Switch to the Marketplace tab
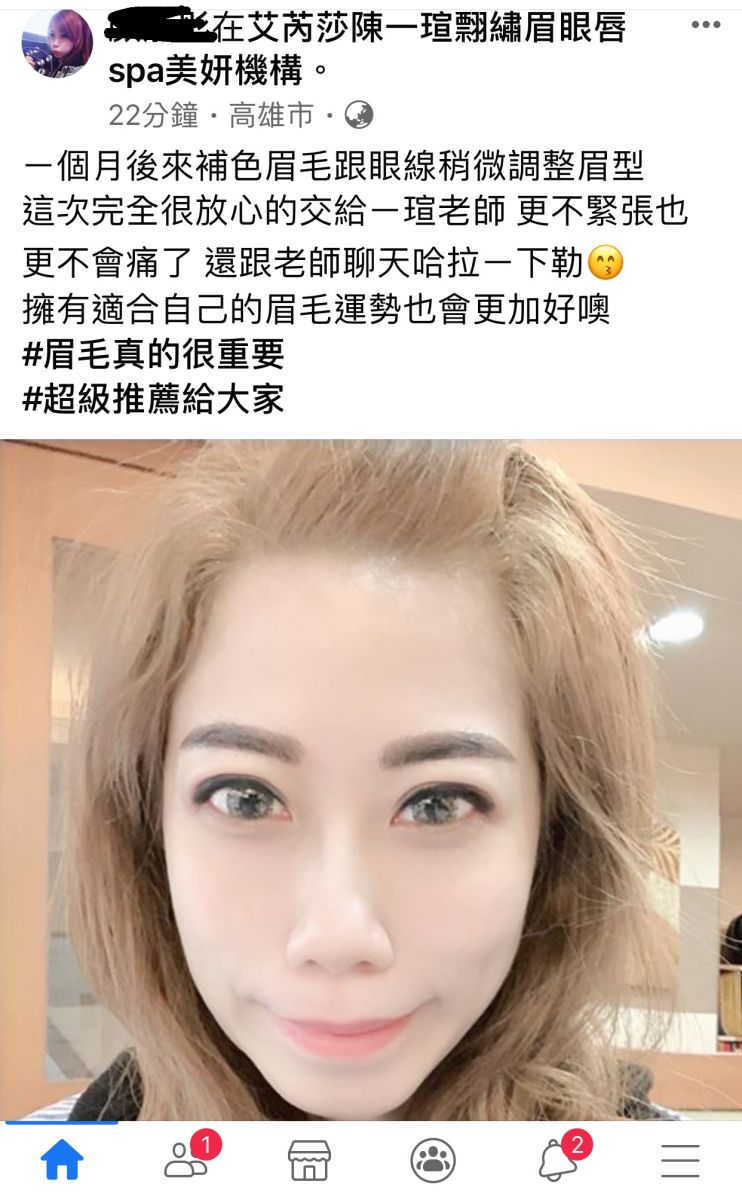 coord(309,1161)
